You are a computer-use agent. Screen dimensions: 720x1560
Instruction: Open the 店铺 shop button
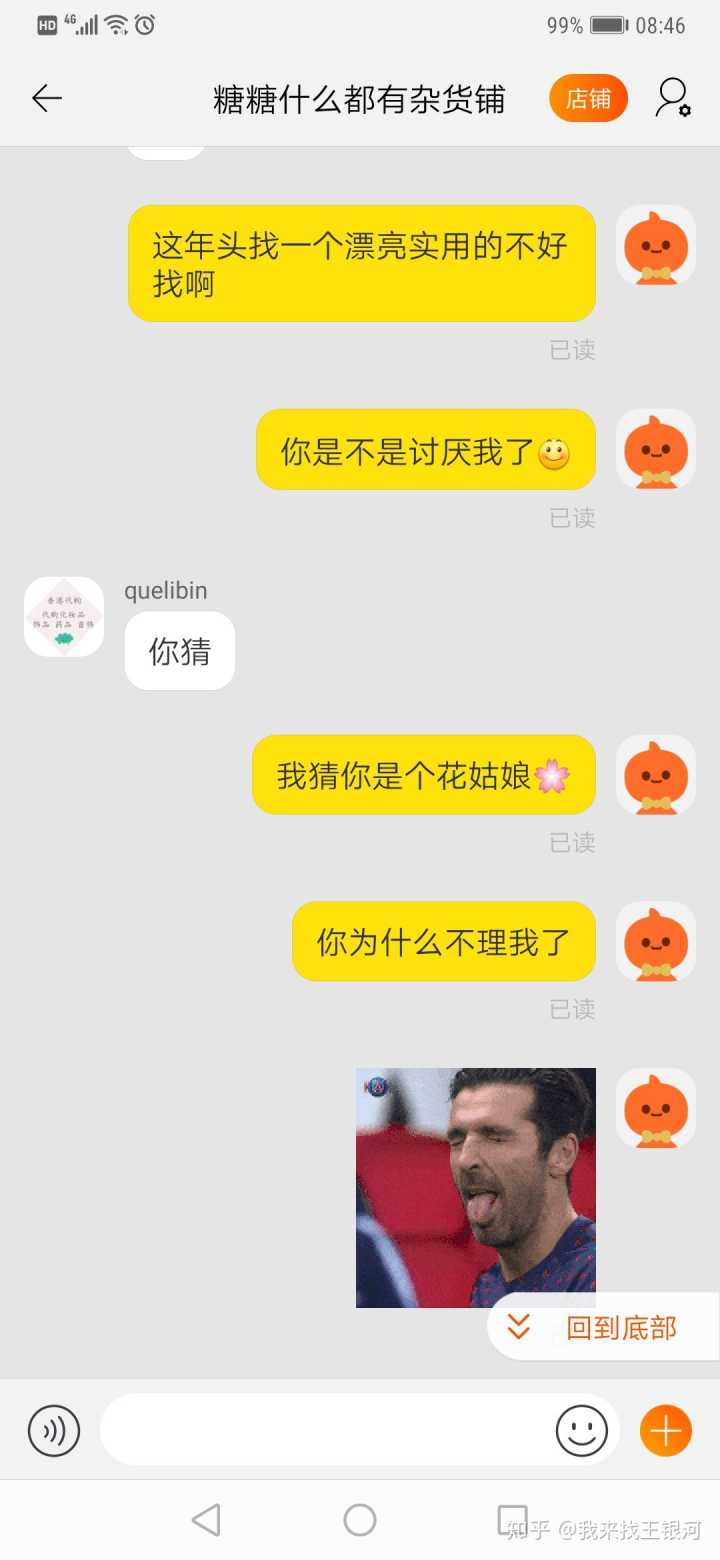588,98
